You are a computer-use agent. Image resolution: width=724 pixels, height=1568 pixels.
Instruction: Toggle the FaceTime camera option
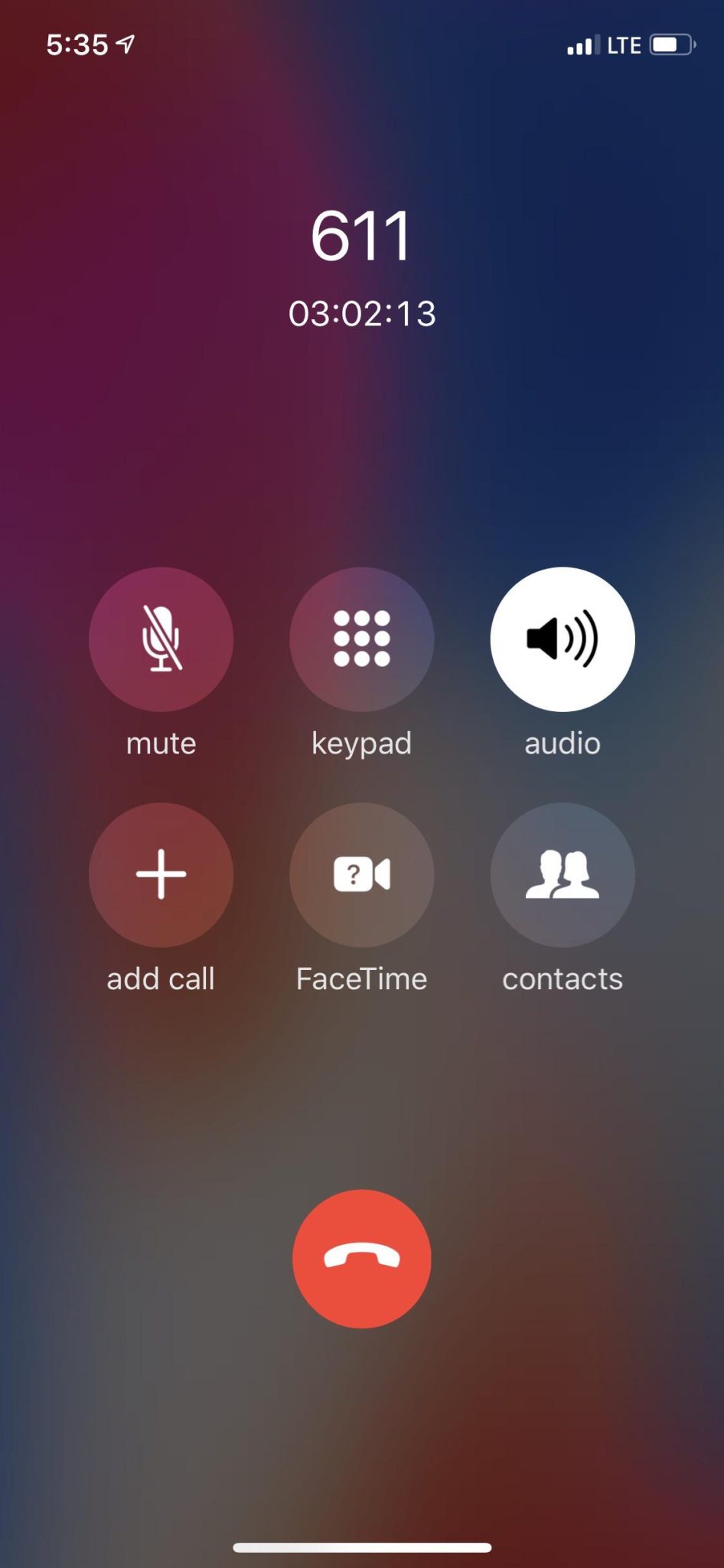click(361, 875)
